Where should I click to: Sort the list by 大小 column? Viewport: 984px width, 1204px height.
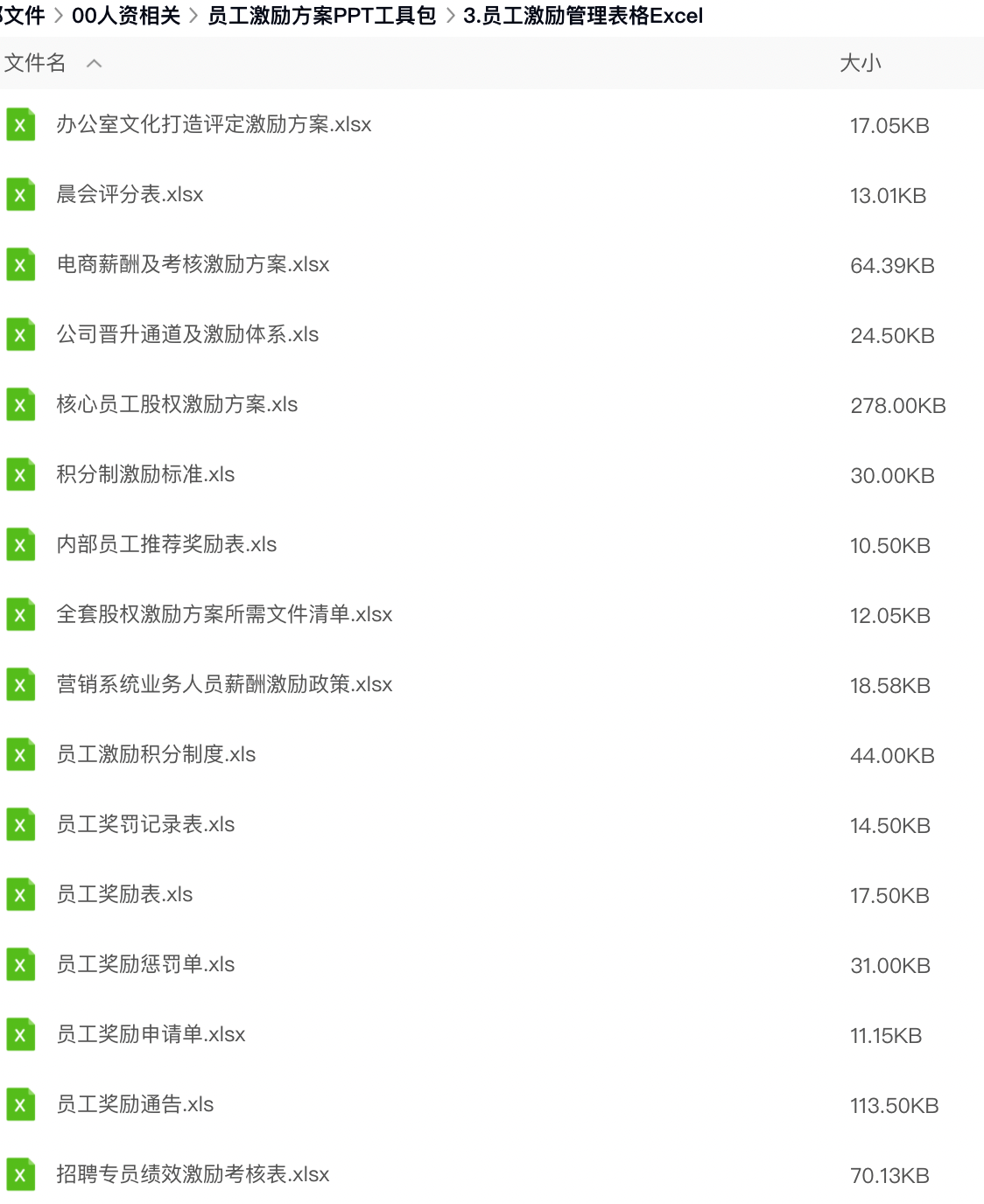[860, 63]
